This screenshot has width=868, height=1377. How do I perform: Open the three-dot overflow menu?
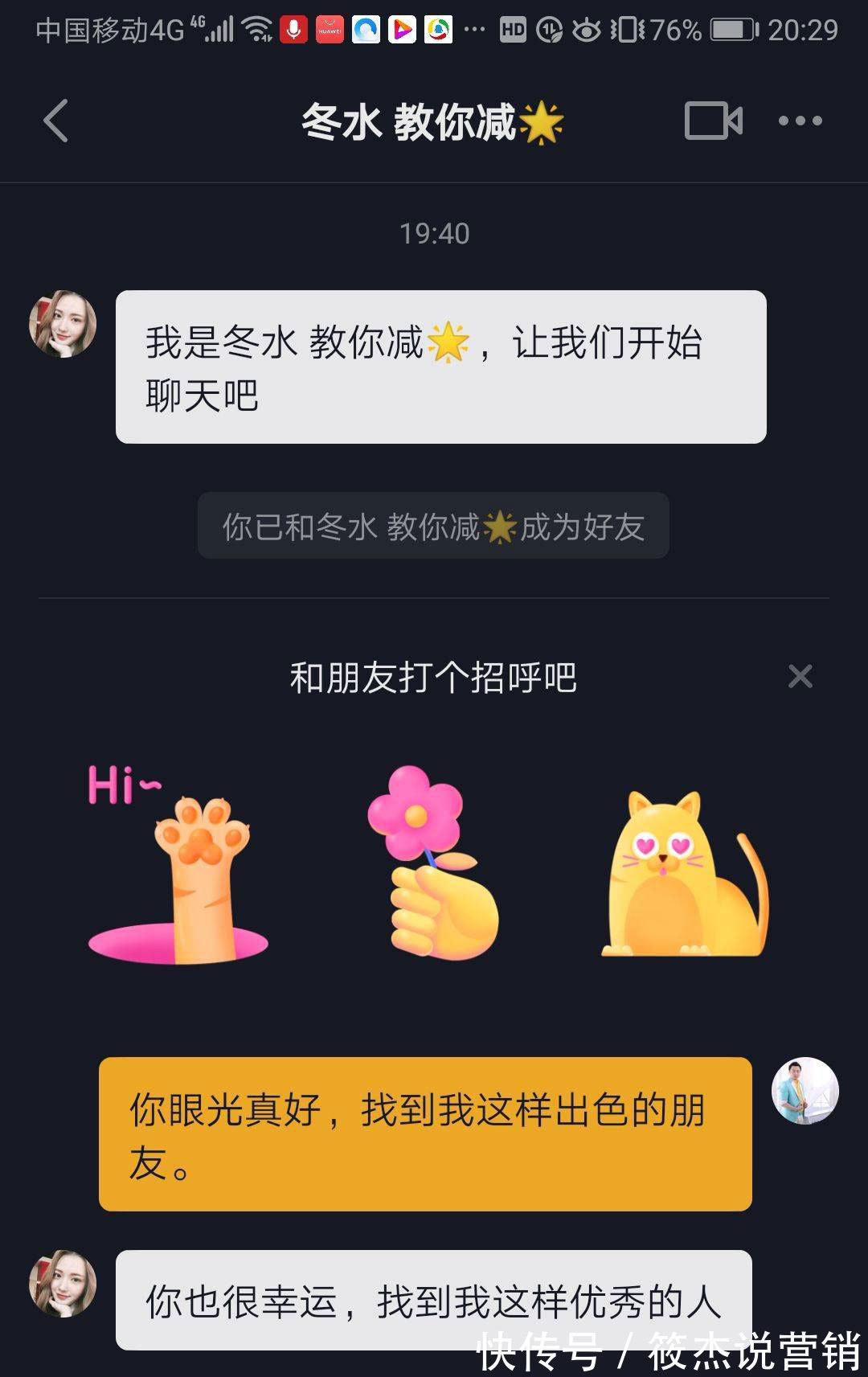click(800, 121)
